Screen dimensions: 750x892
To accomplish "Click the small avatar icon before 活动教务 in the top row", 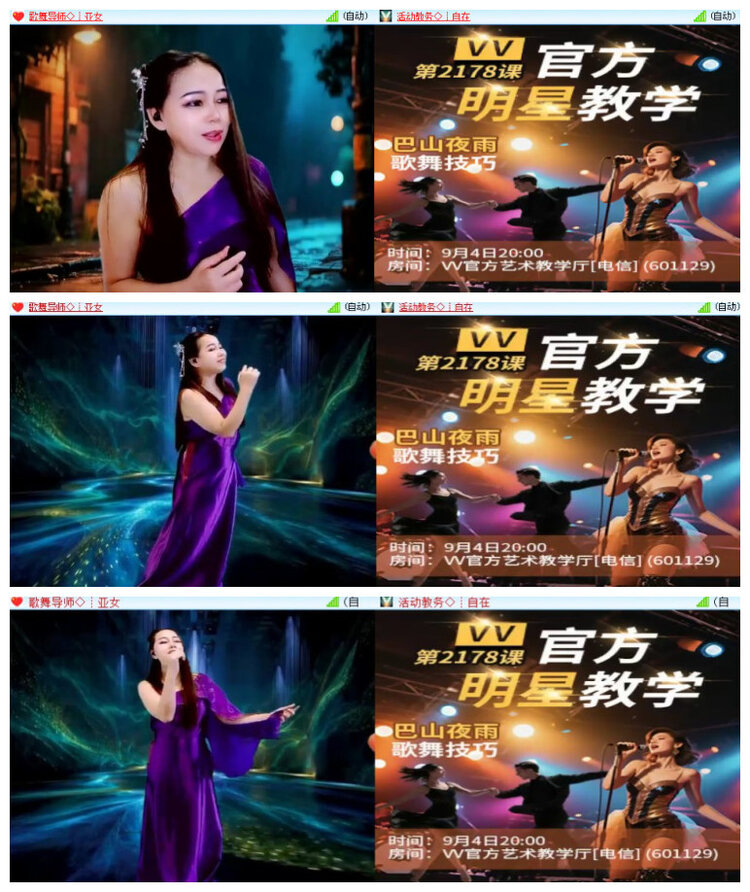I will (x=384, y=14).
